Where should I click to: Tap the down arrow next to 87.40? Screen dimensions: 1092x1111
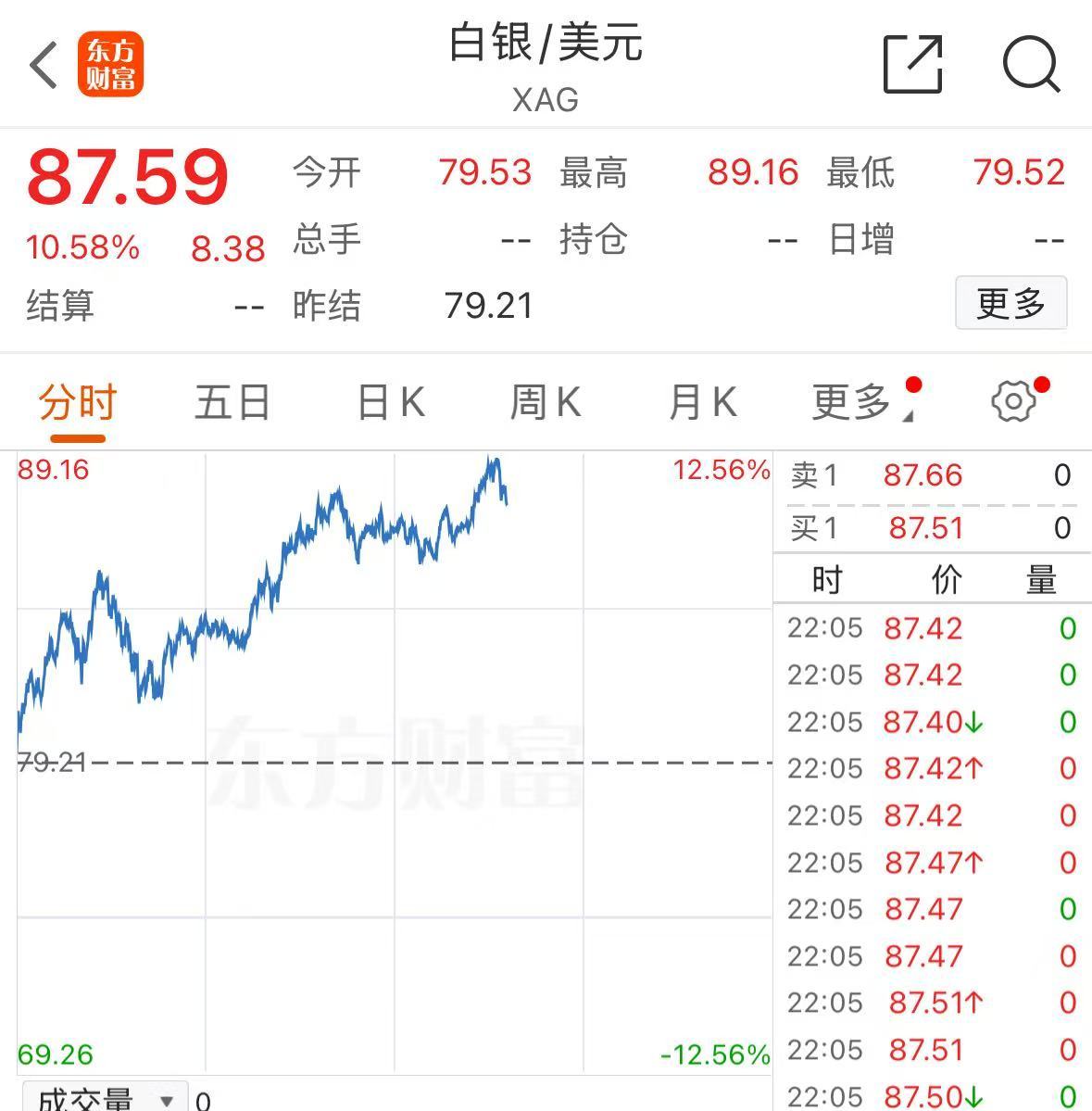(x=974, y=723)
